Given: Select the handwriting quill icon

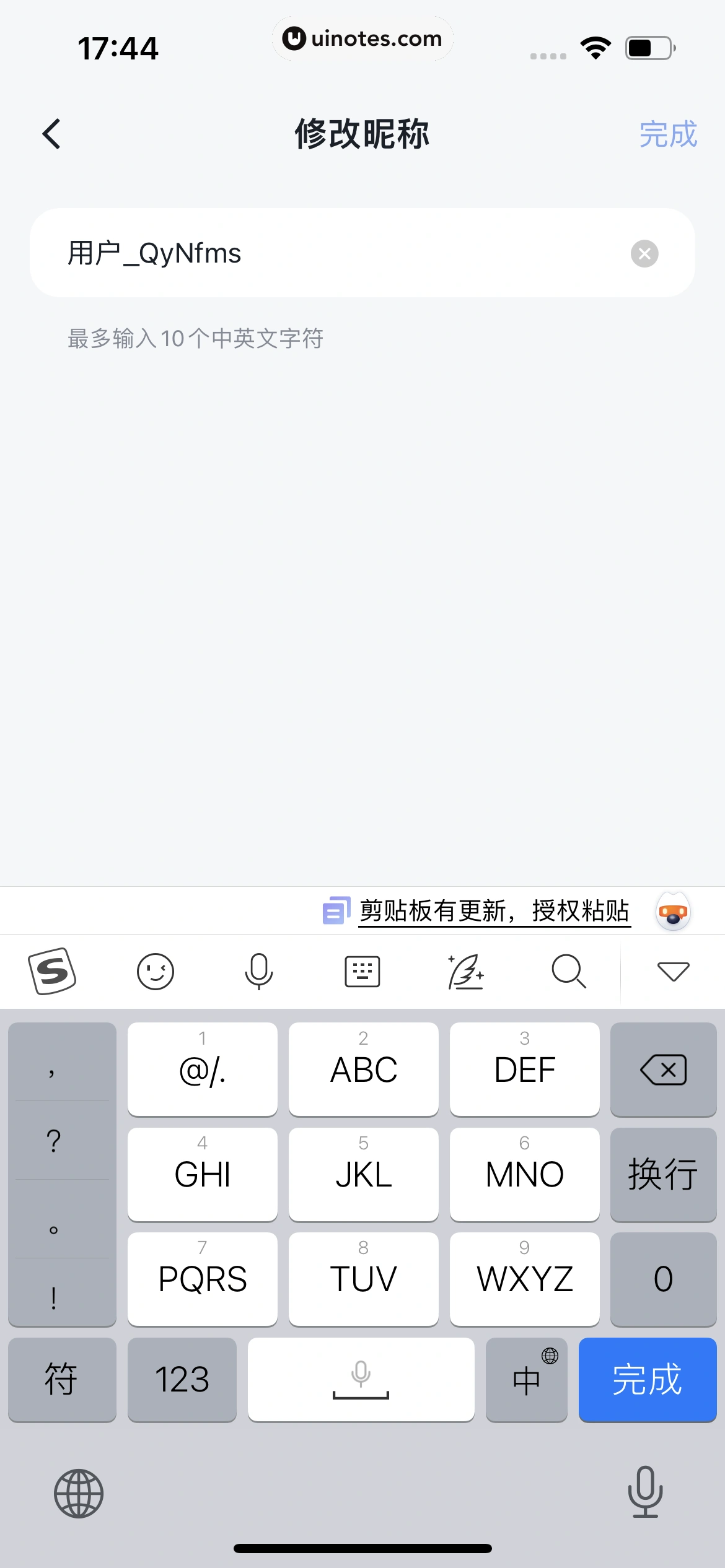Looking at the screenshot, I should [465, 971].
